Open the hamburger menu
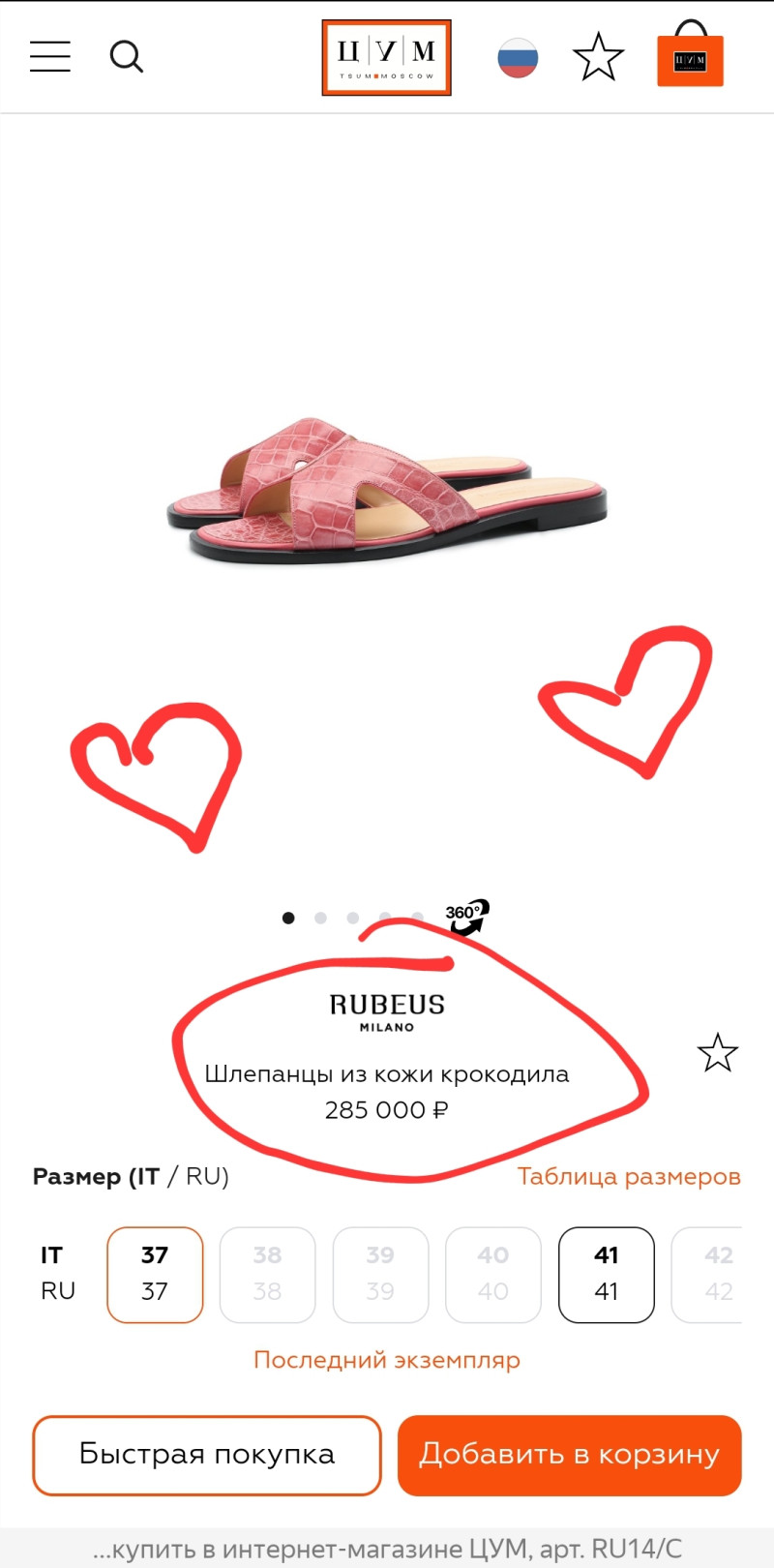Screen dimensions: 774x1568 point(50,57)
